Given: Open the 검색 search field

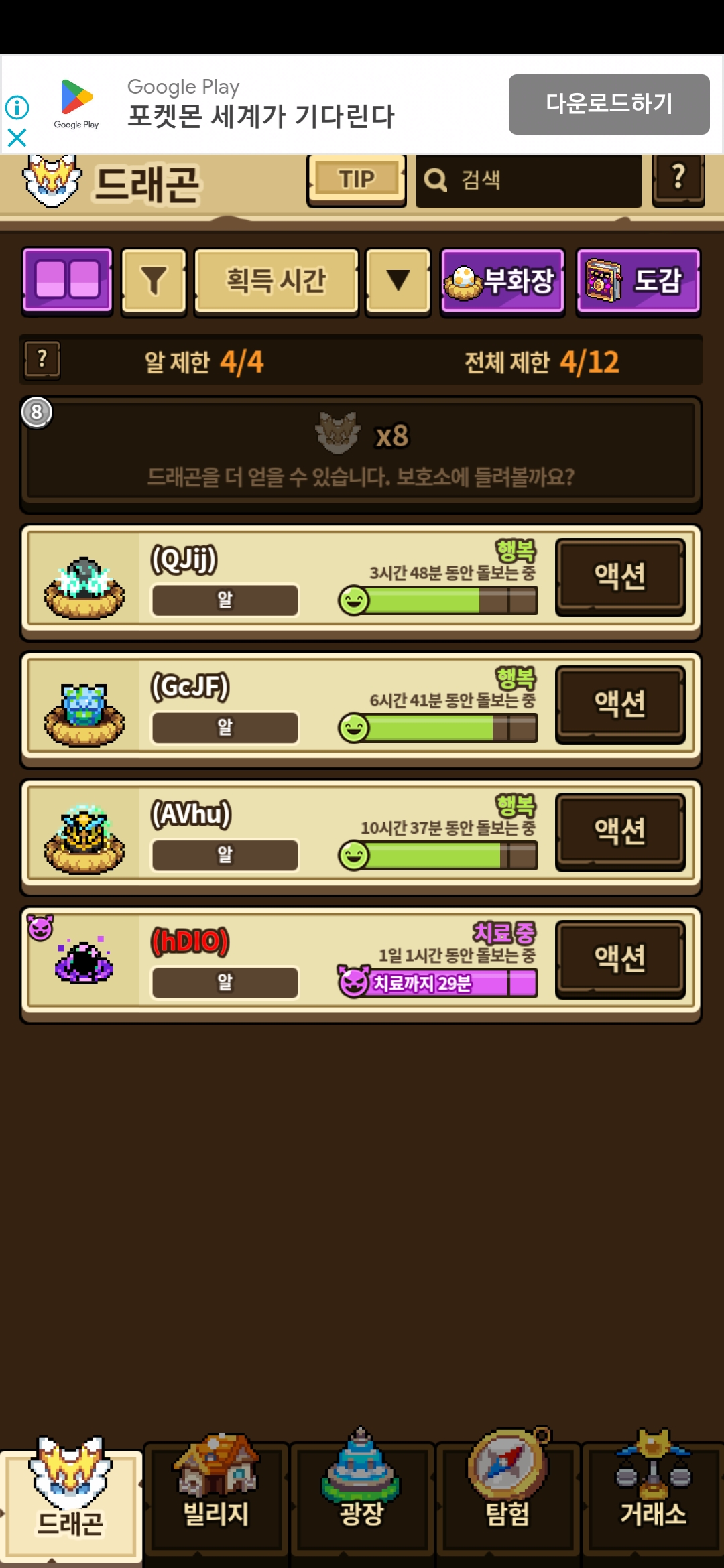Looking at the screenshot, I should click(x=528, y=180).
